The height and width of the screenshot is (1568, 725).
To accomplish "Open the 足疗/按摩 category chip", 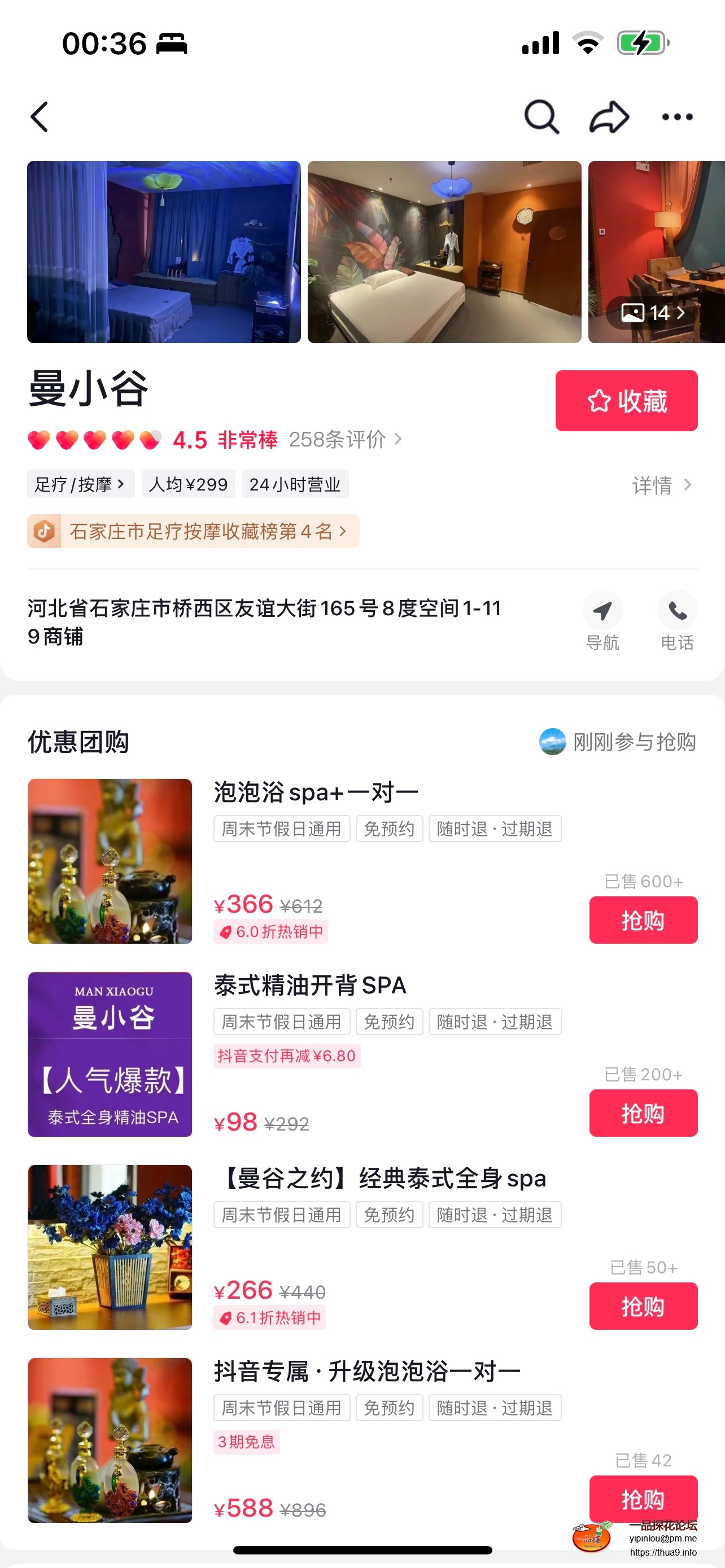I will (80, 484).
